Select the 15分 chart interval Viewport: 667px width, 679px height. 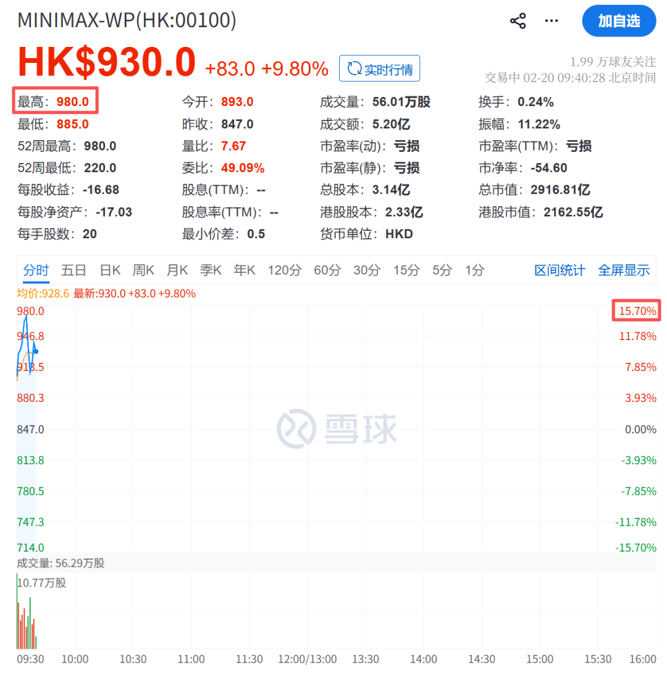406,271
